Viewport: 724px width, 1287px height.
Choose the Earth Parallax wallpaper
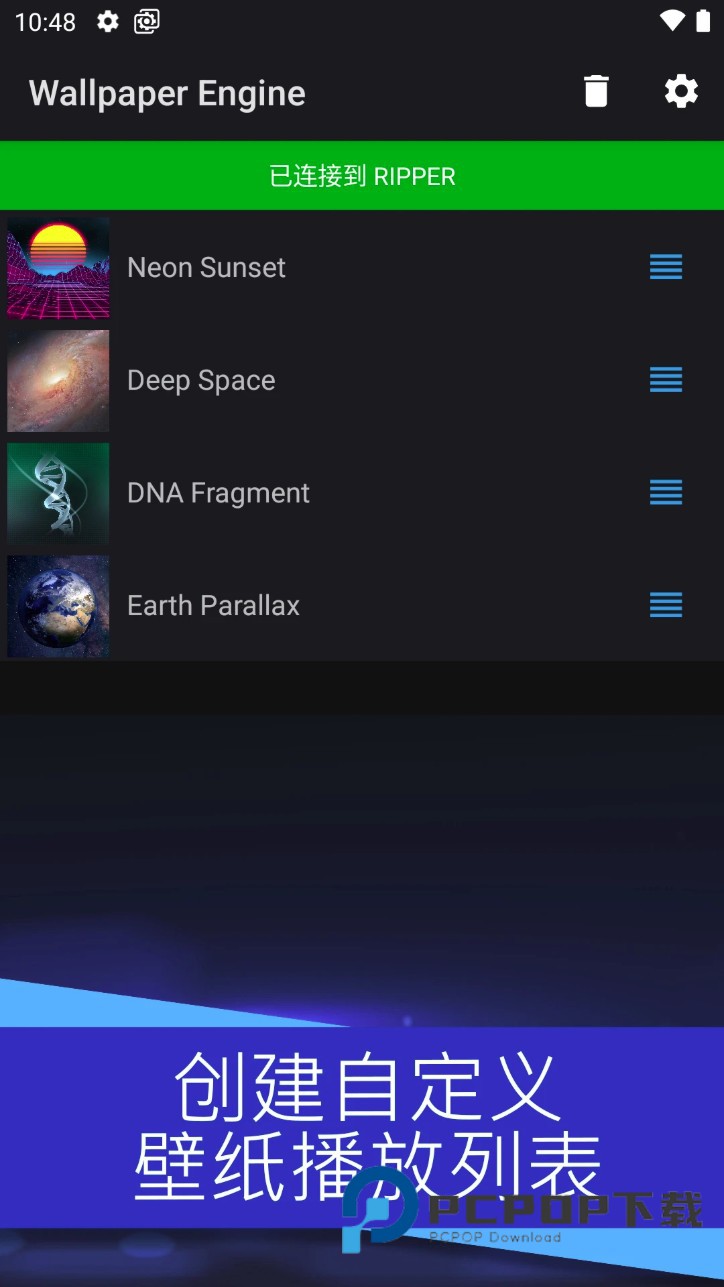(x=213, y=605)
